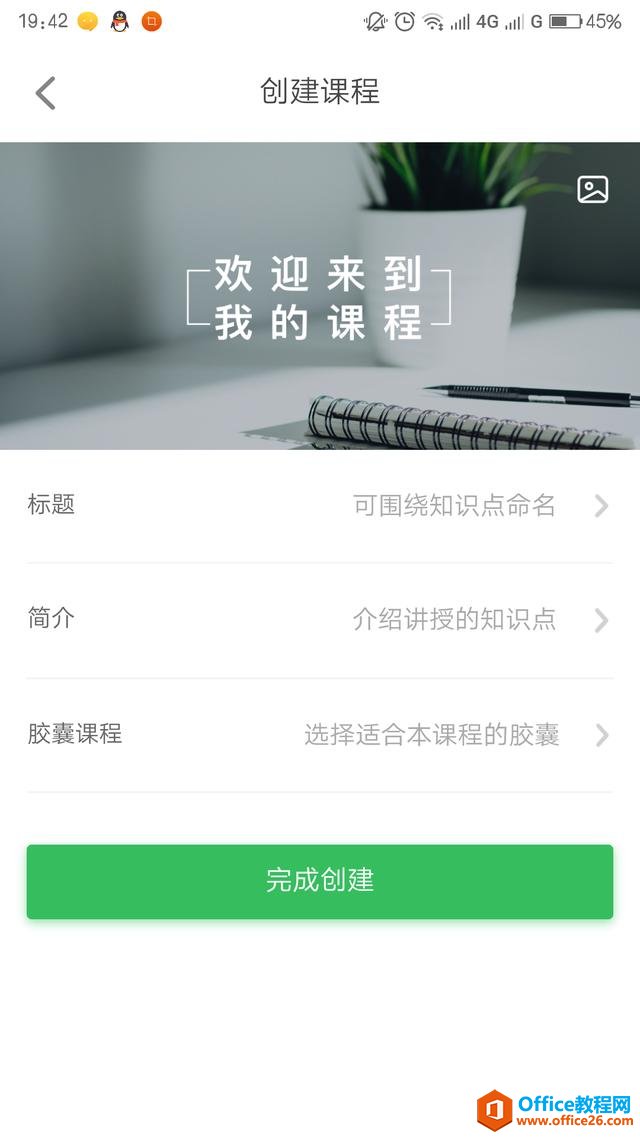Viewport: 640px width, 1138px height.
Task: Change the course cover image
Action: tap(593, 189)
